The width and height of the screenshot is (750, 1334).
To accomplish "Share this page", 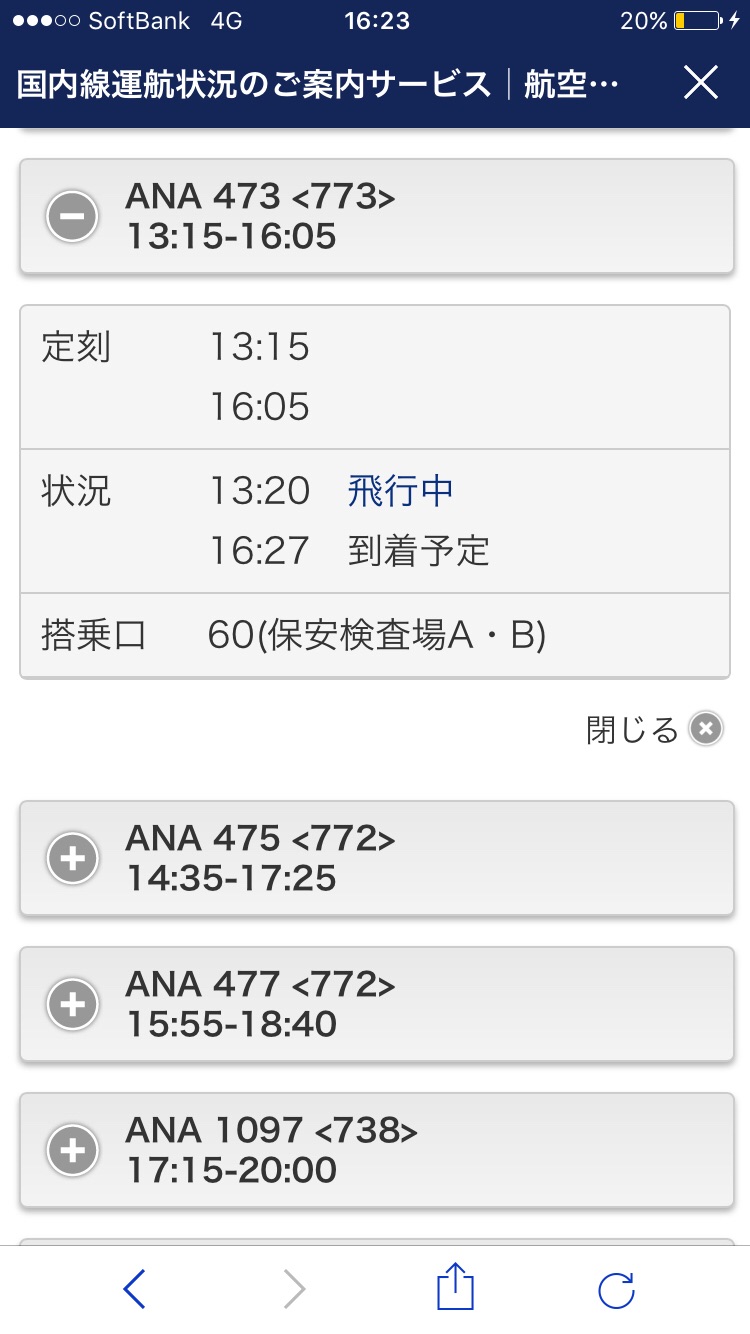I will click(x=455, y=1287).
